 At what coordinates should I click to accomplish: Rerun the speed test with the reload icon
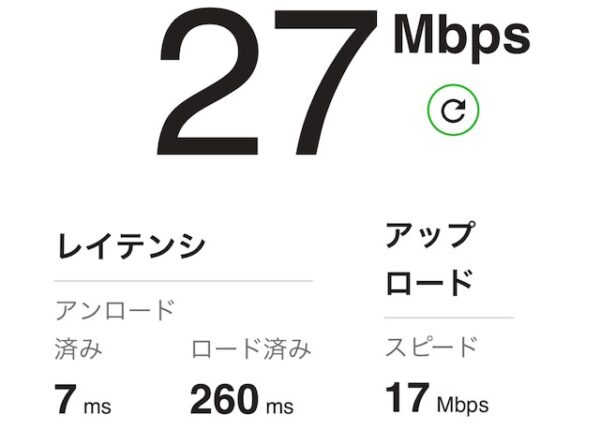pyautogui.click(x=453, y=110)
